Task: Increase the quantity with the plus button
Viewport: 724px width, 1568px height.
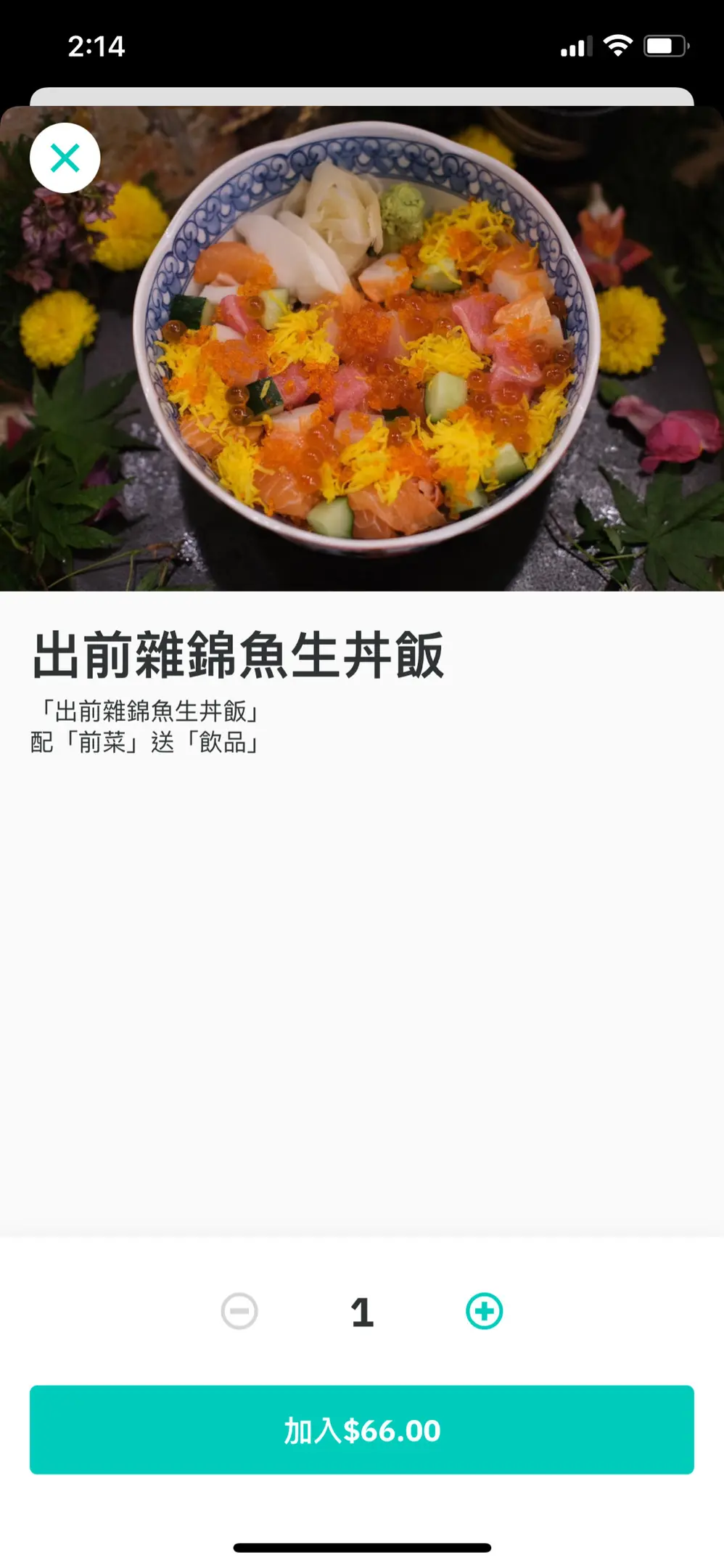Action: (x=484, y=1311)
